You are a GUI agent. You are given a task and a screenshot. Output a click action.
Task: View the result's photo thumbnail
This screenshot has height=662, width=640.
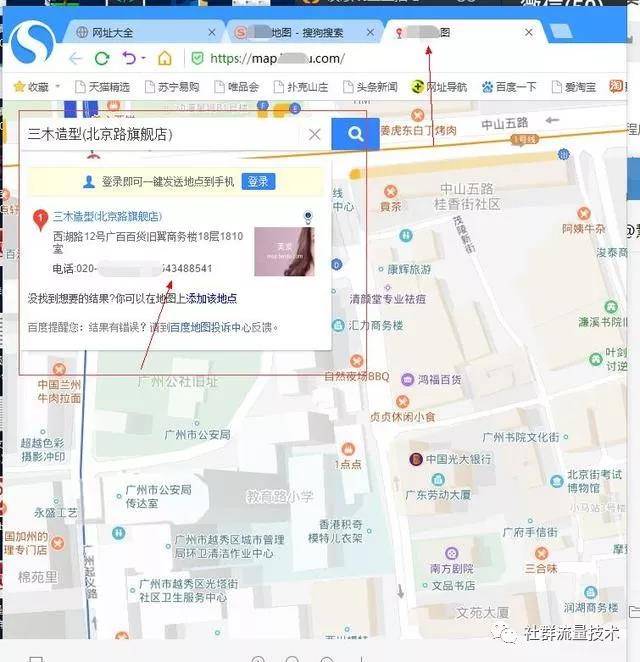284,252
